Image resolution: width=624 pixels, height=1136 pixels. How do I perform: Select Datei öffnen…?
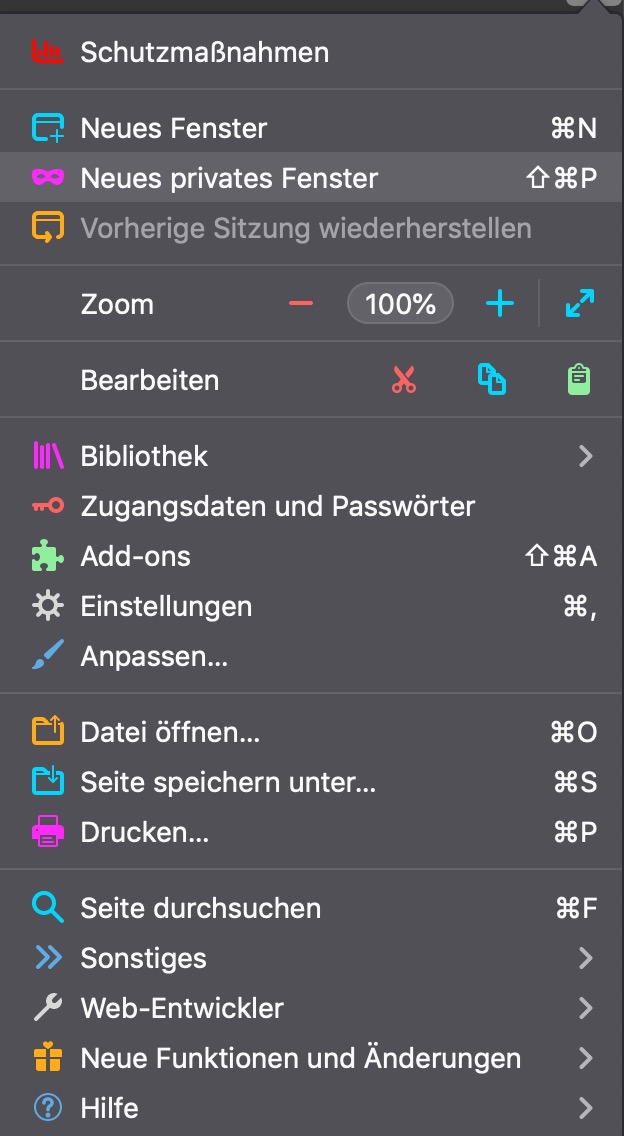click(170, 732)
